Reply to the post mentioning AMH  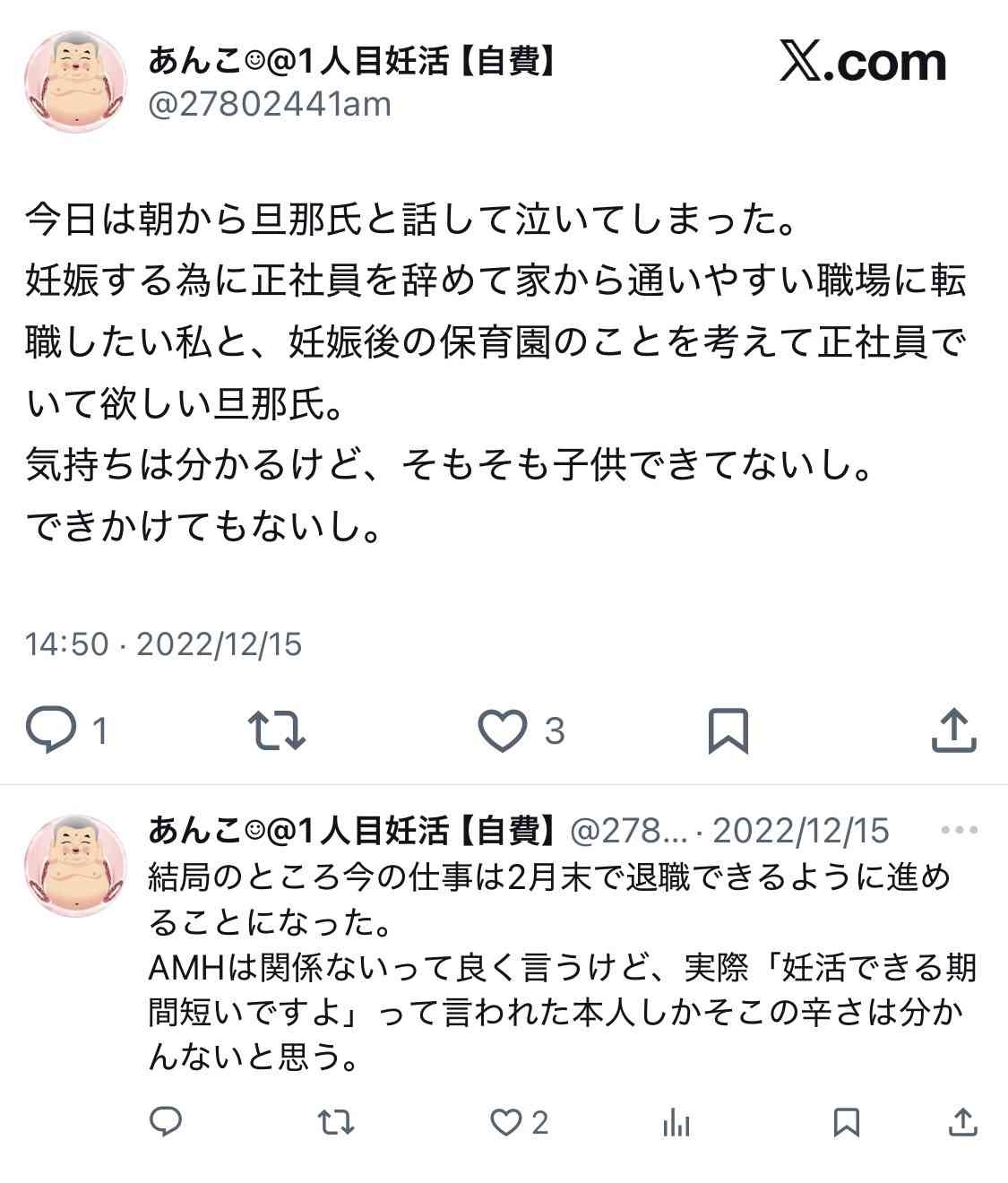point(166,1121)
